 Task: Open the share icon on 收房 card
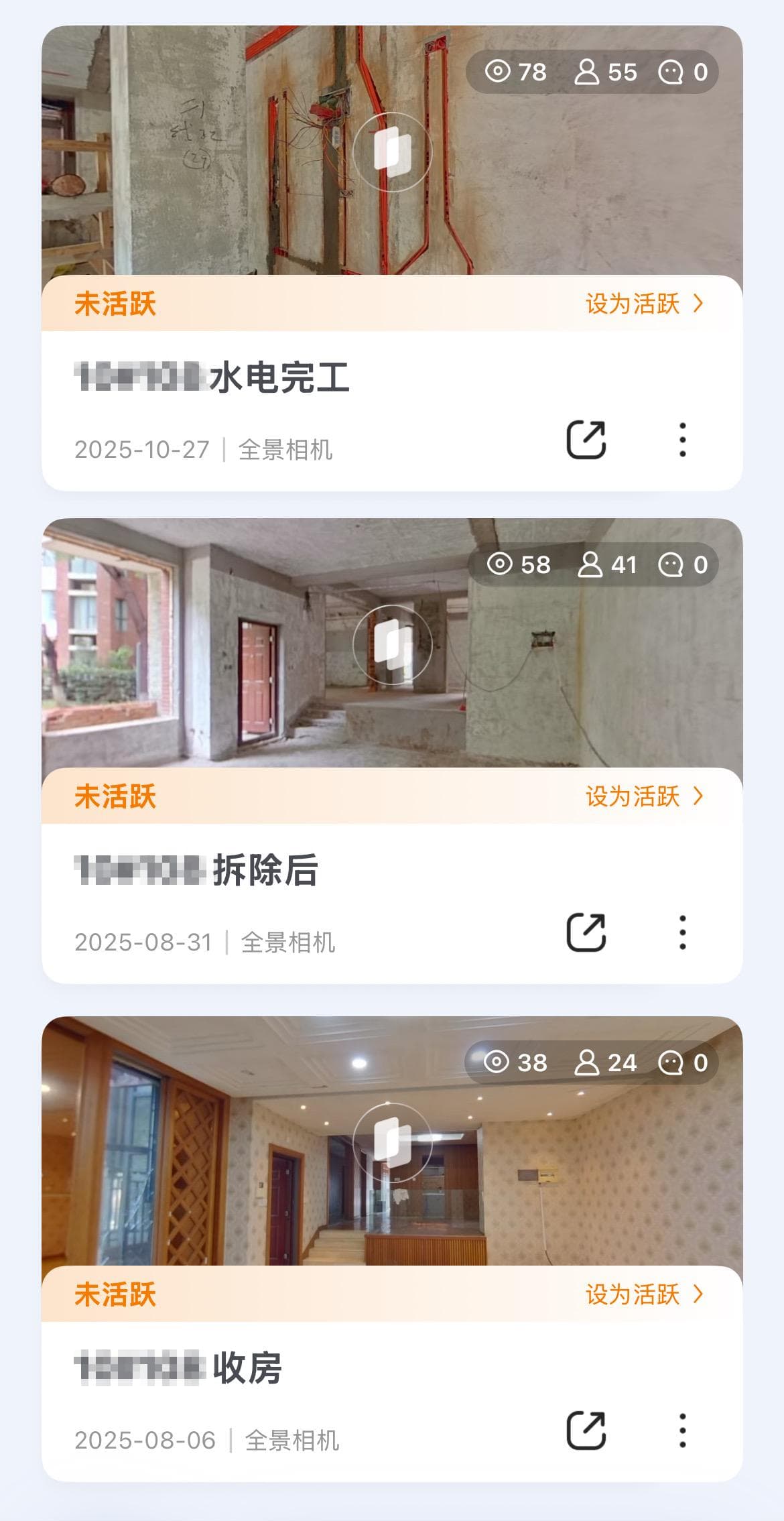pos(588,1429)
